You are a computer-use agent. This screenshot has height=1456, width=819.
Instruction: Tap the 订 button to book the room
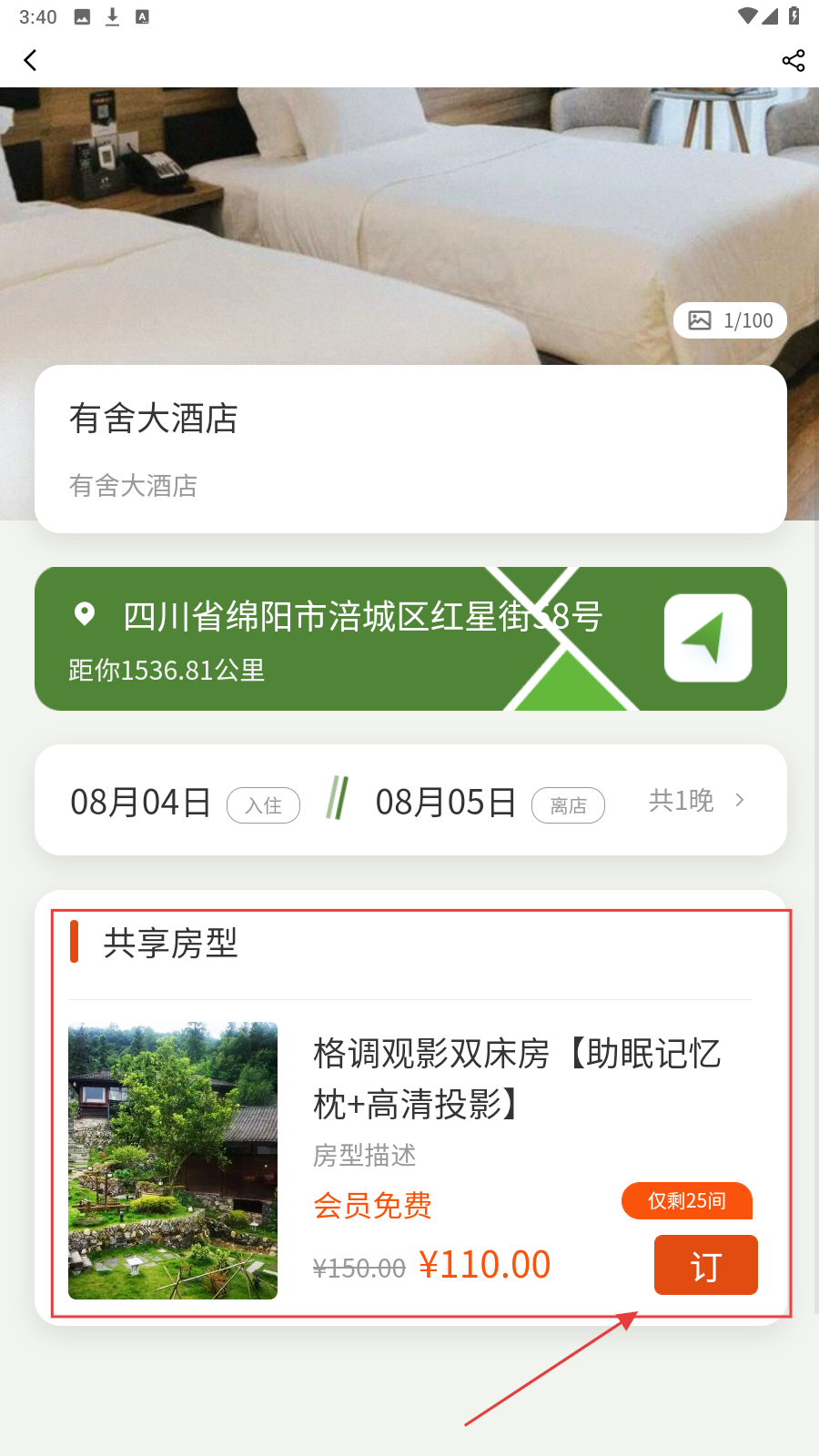[705, 1265]
